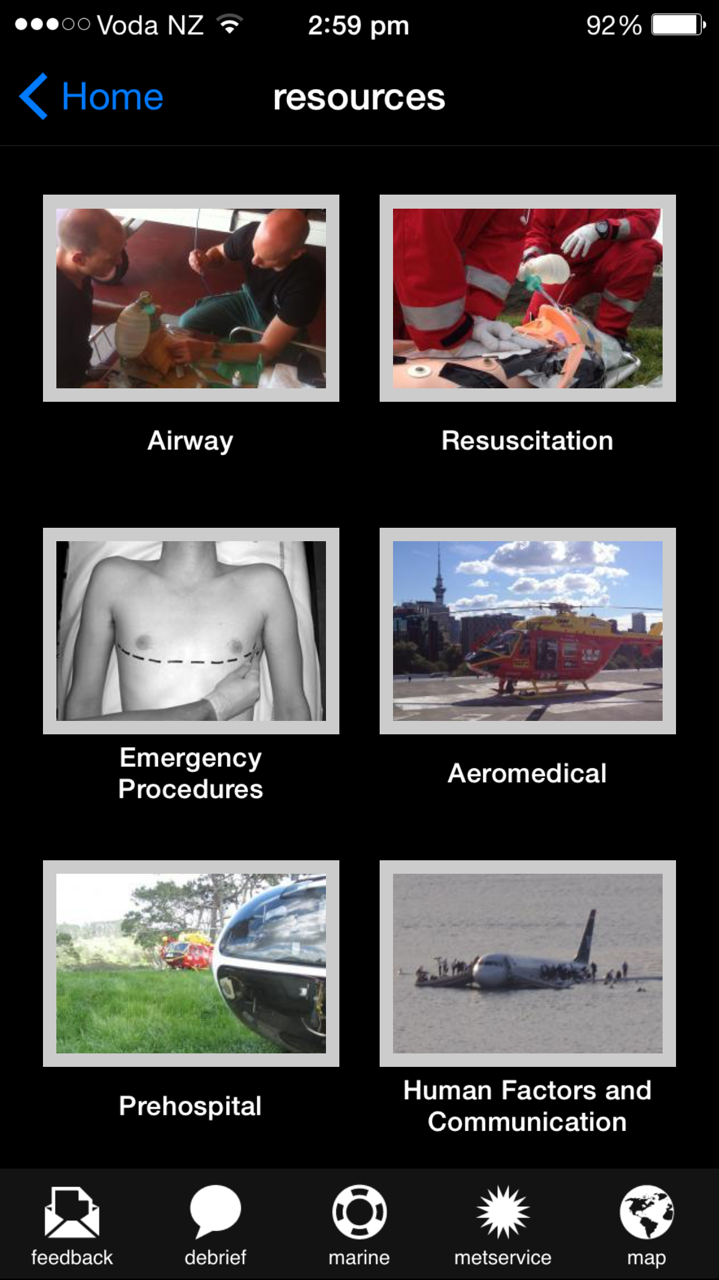719x1280 pixels.
Task: Switch to the map tab
Action: pyautogui.click(x=646, y=1226)
